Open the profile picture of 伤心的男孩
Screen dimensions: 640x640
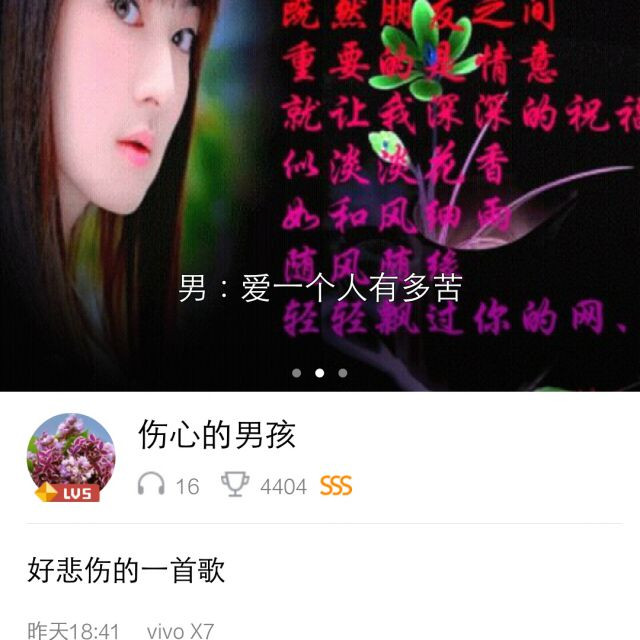click(70, 457)
